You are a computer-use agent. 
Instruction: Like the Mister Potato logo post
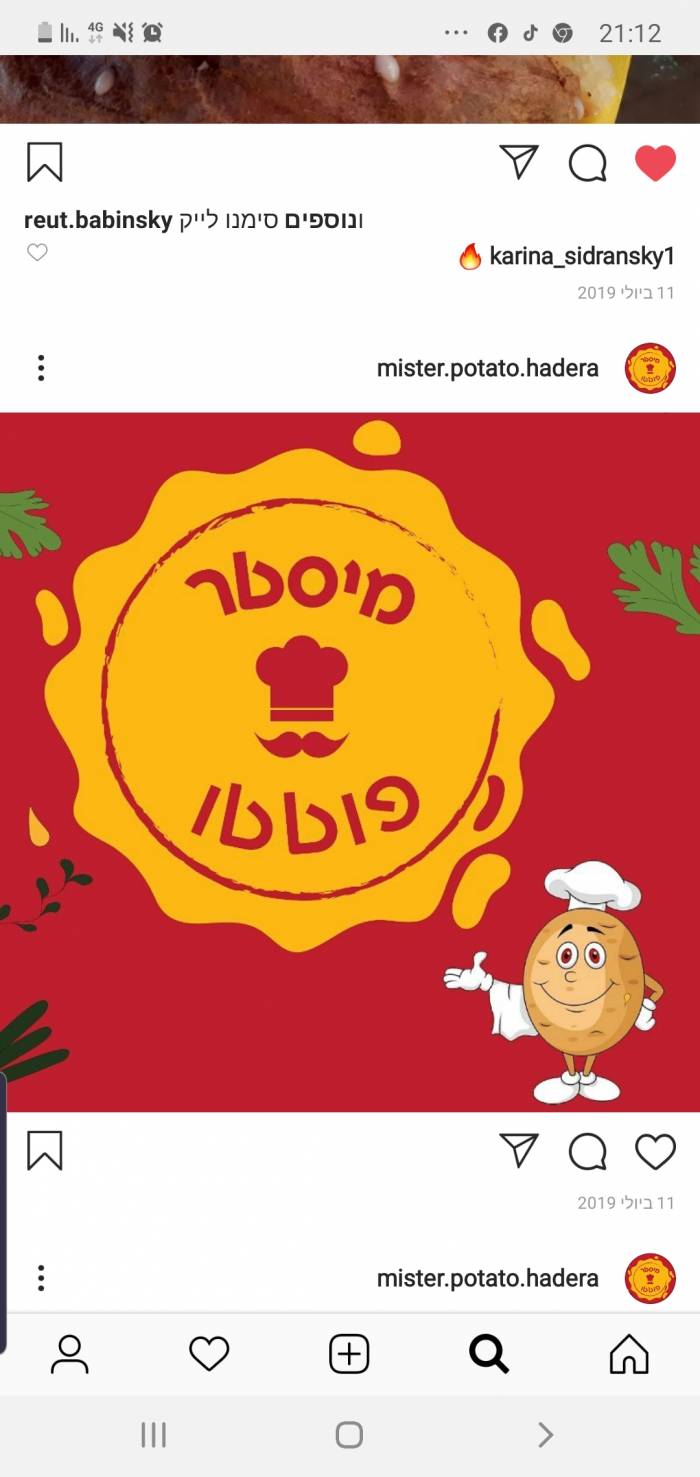[655, 1152]
